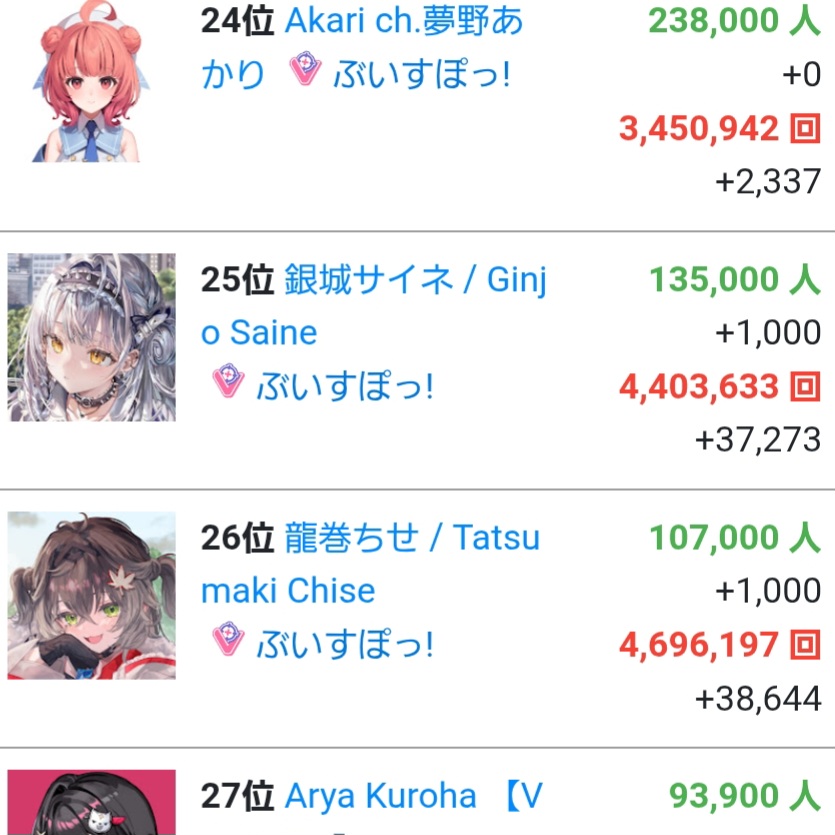Tap Tatsumaki Chise's avatar picture
The width and height of the screenshot is (835, 835).
tap(91, 595)
